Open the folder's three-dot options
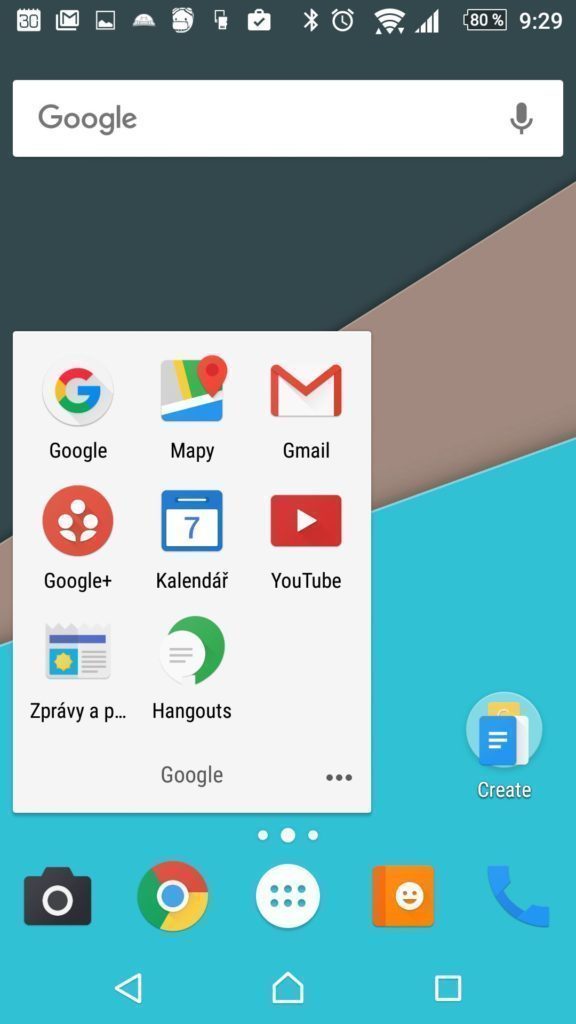 339,777
